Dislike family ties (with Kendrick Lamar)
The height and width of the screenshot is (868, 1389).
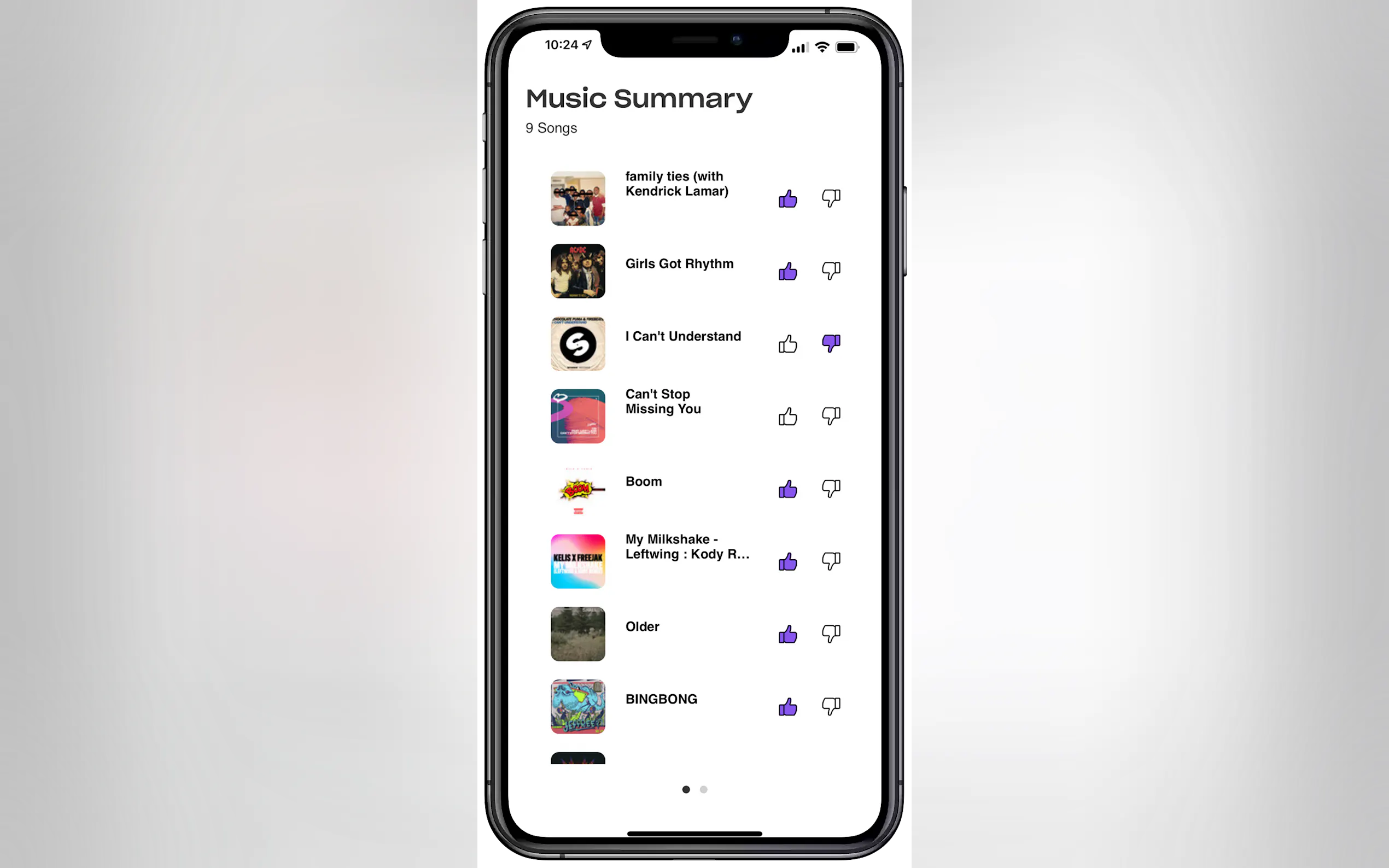(830, 198)
